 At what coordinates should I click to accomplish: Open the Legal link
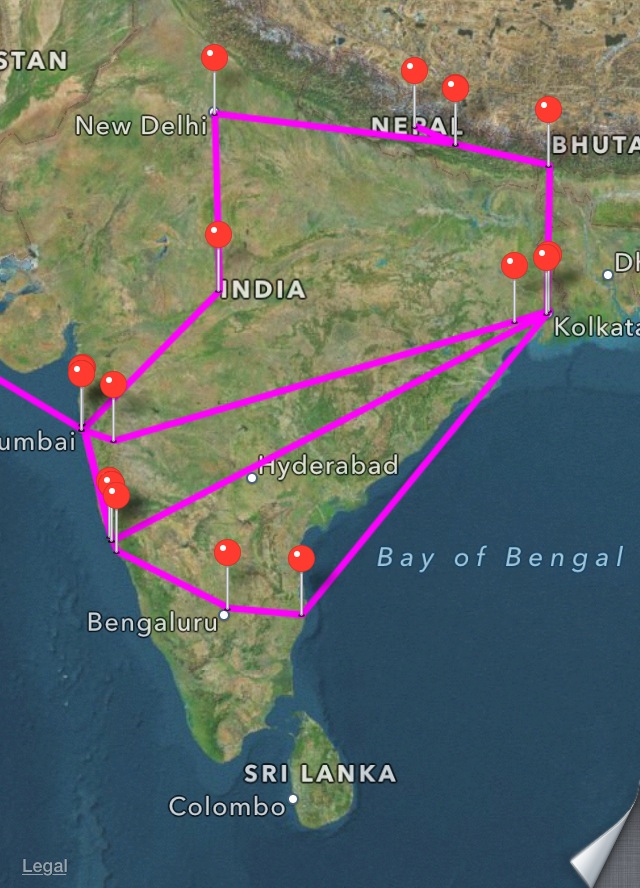pos(44,866)
